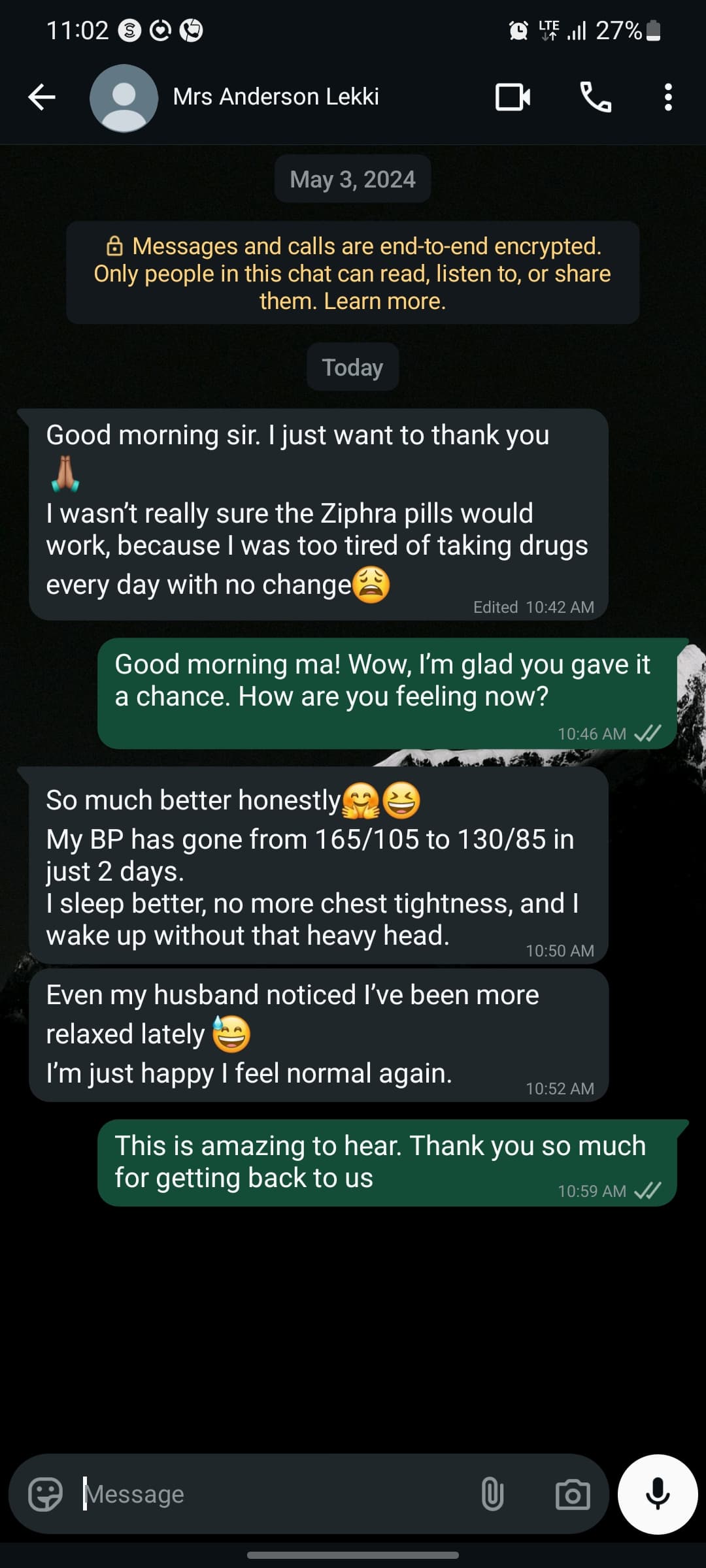The width and height of the screenshot is (706, 1568).
Task: View Mrs Anderson Lekki's profile picture
Action: (124, 98)
